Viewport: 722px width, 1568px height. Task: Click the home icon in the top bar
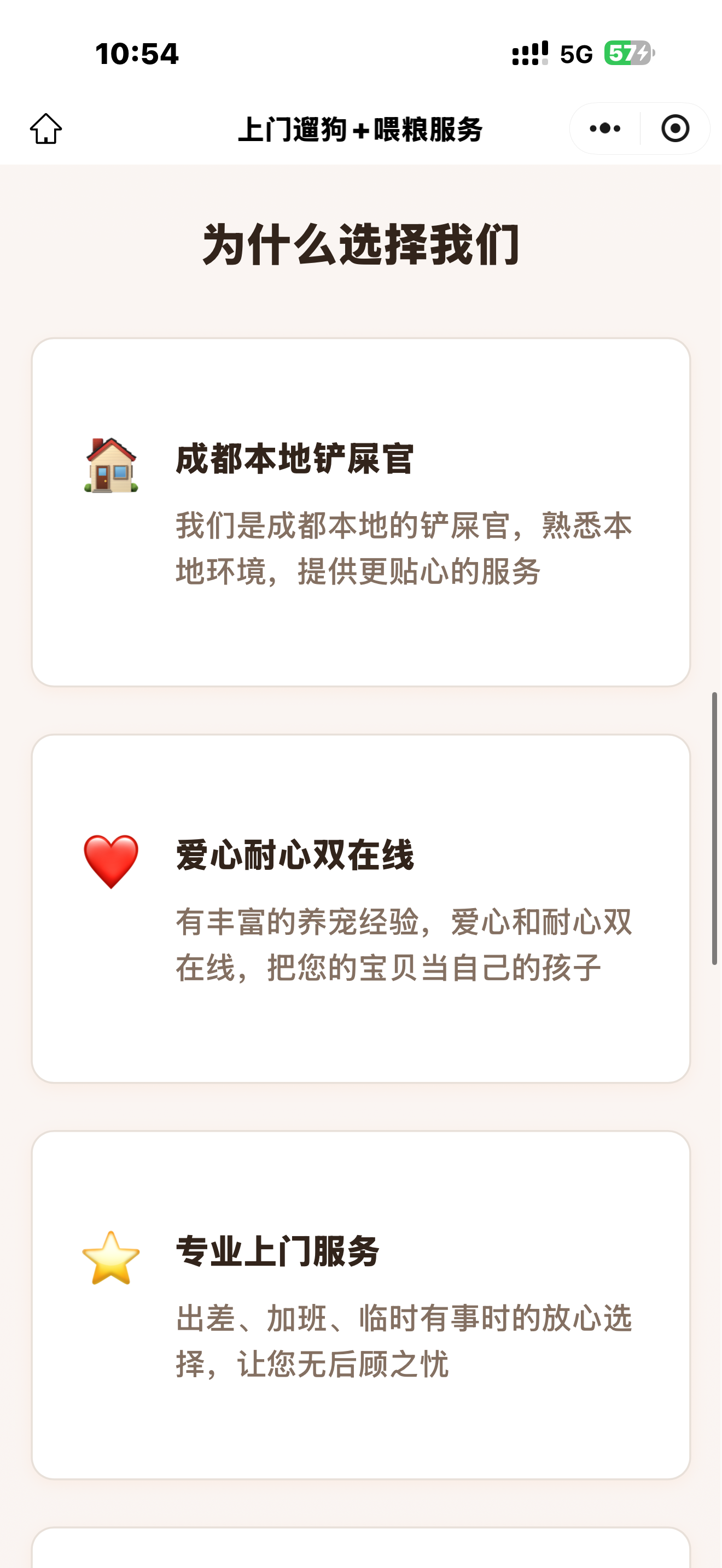pyautogui.click(x=48, y=128)
